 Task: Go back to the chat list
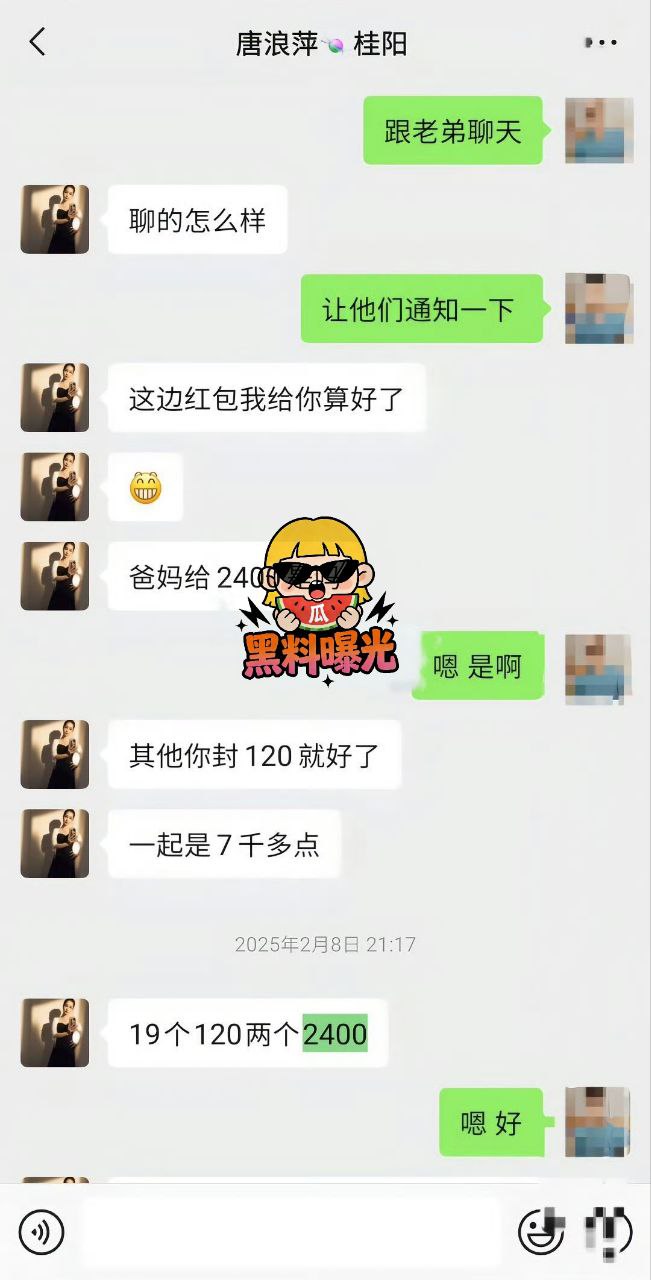coord(37,43)
